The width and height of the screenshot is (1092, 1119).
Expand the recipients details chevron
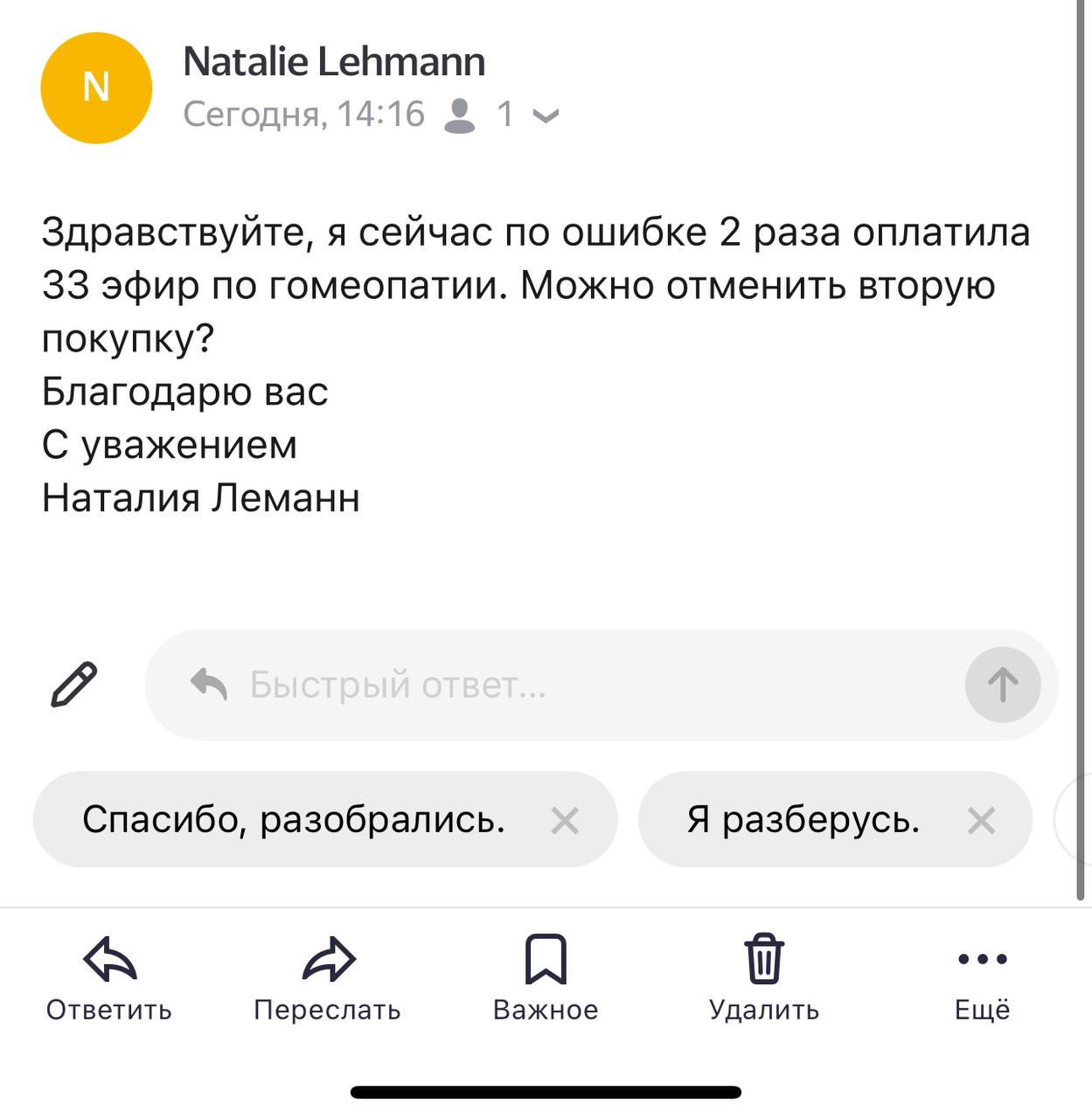(546, 115)
